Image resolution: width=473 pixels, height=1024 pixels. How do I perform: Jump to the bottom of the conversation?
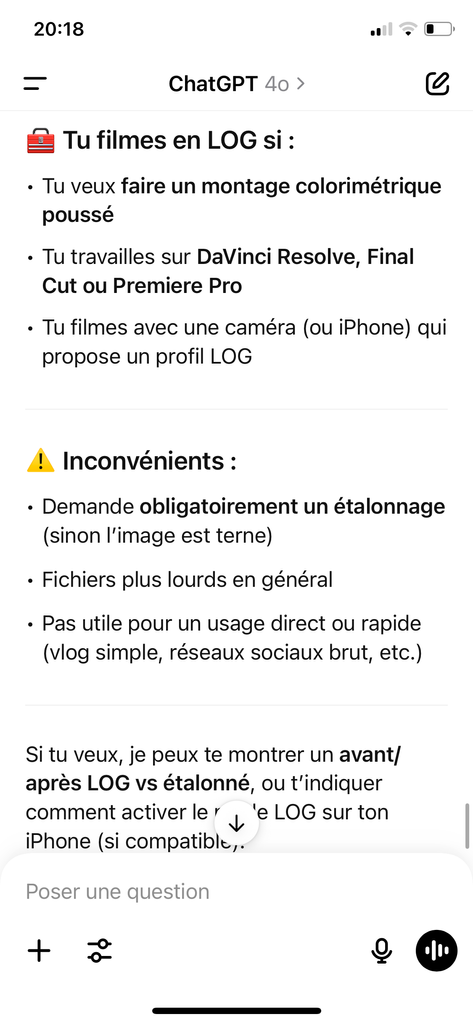(x=236, y=824)
